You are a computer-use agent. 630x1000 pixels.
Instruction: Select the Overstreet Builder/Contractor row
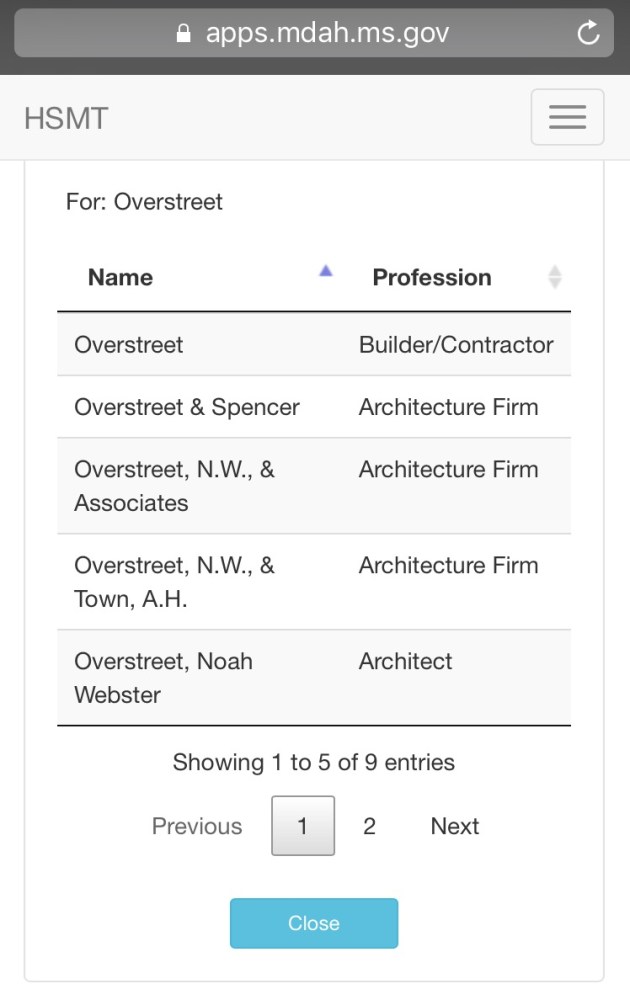click(x=129, y=345)
